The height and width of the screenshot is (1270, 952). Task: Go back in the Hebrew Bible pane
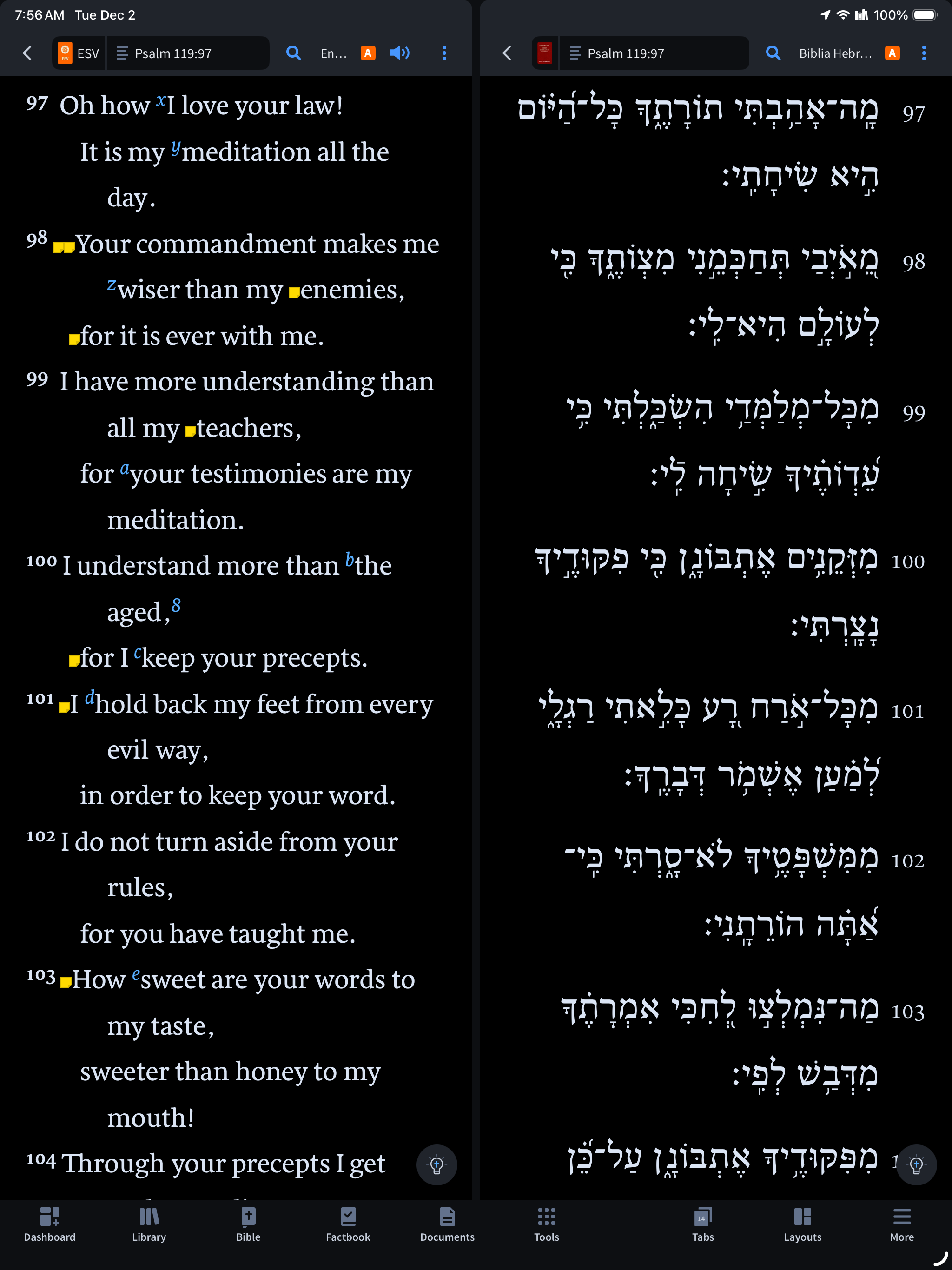pos(506,53)
